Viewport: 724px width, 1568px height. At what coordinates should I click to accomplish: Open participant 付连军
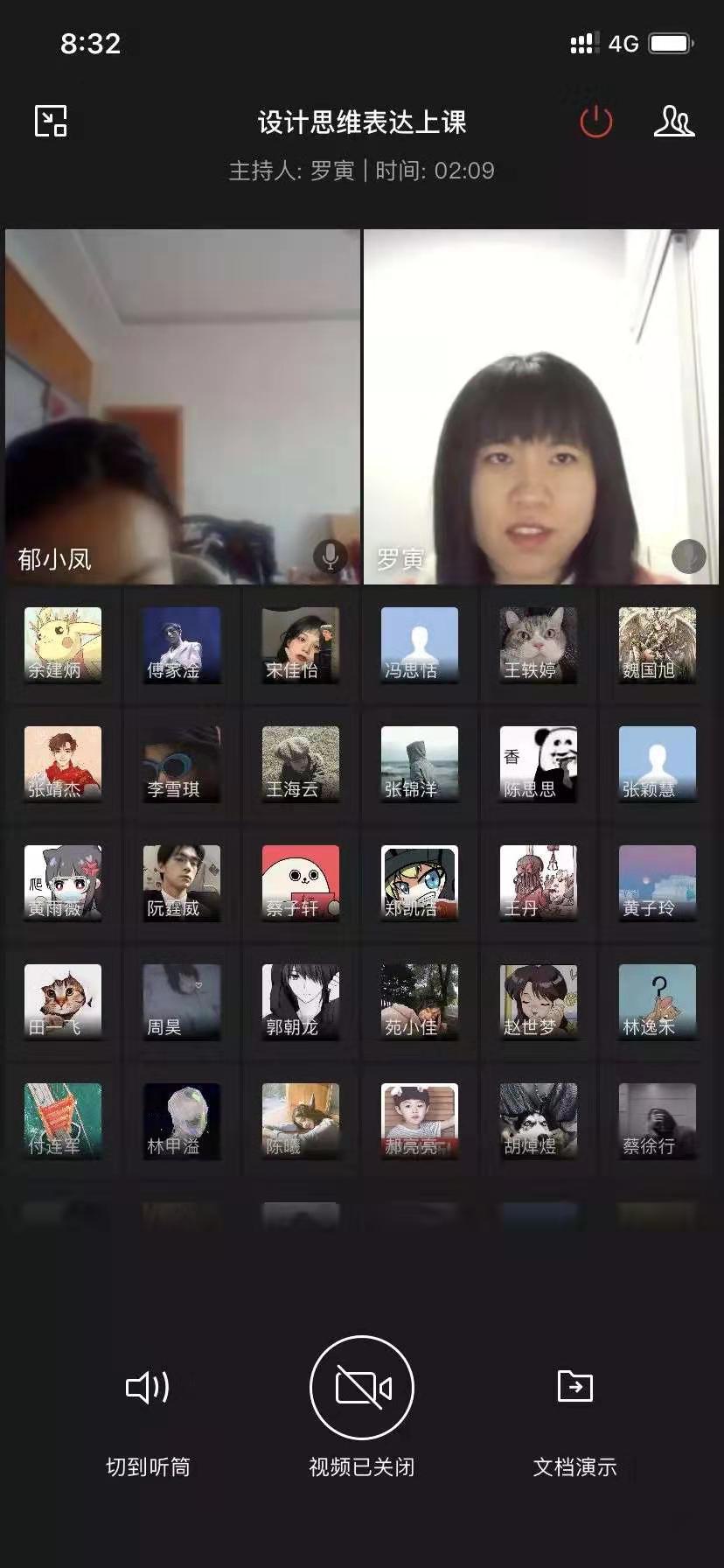coord(63,1122)
